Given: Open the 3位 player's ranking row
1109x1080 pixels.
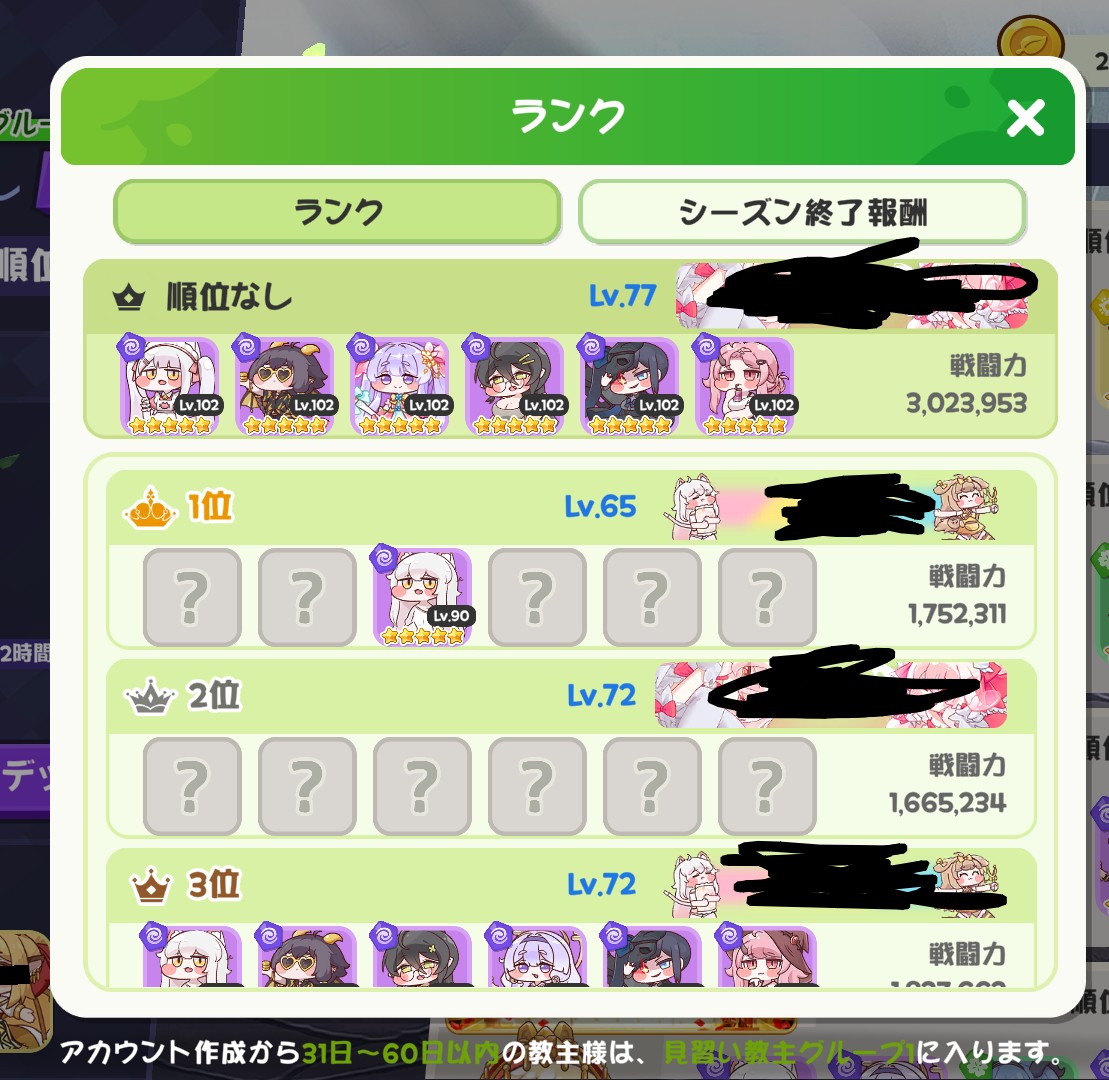Looking at the screenshot, I should (570, 885).
